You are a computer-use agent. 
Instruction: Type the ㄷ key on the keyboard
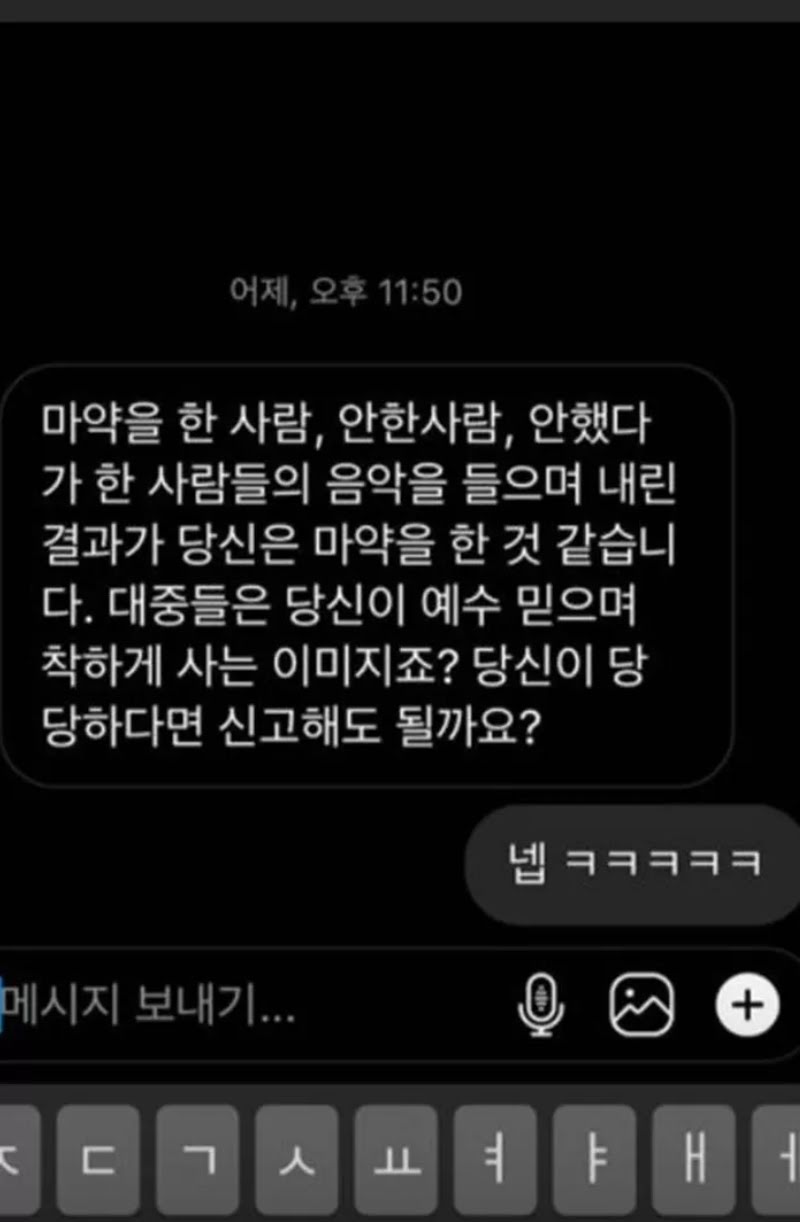click(98, 1160)
